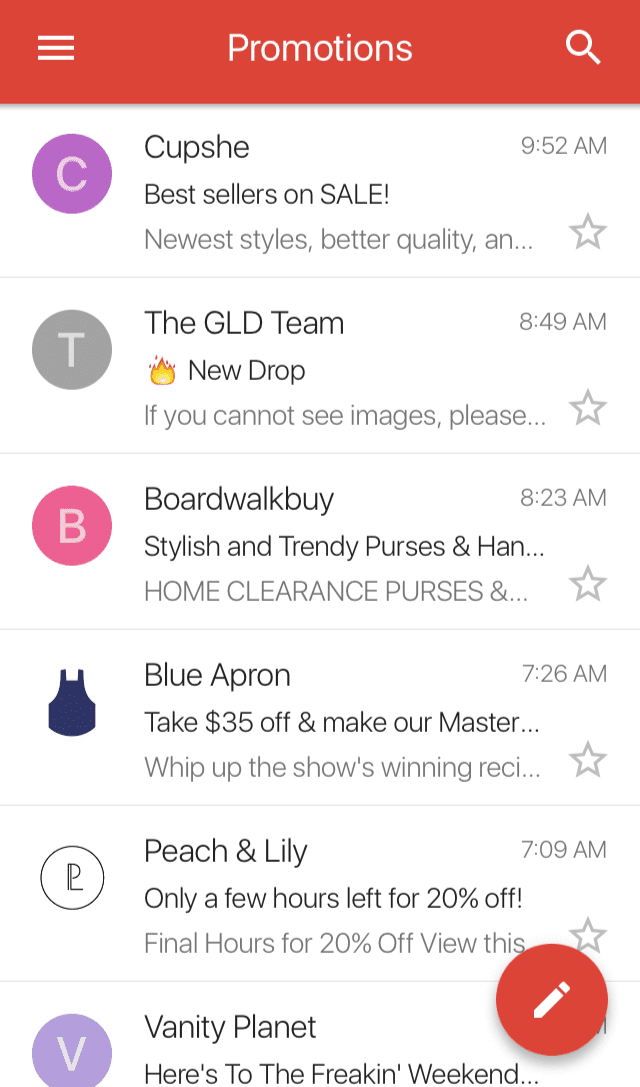Open the Cupshe email

point(340,192)
